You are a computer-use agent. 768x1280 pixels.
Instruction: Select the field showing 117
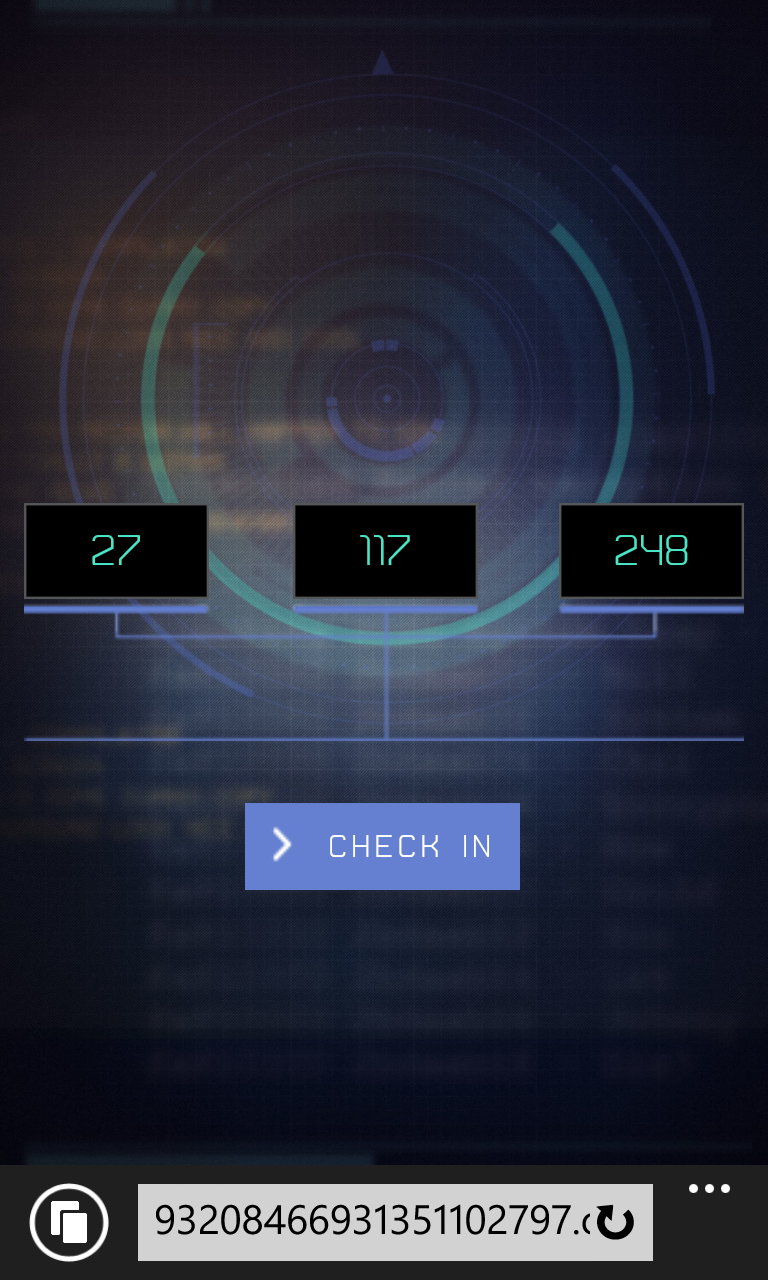385,551
